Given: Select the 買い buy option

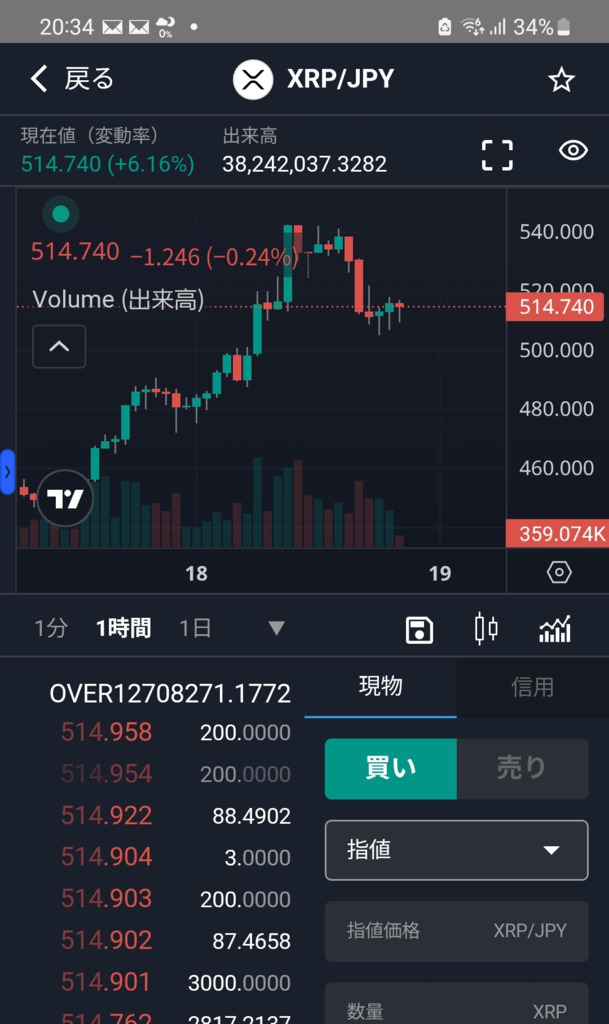Looking at the screenshot, I should (391, 768).
